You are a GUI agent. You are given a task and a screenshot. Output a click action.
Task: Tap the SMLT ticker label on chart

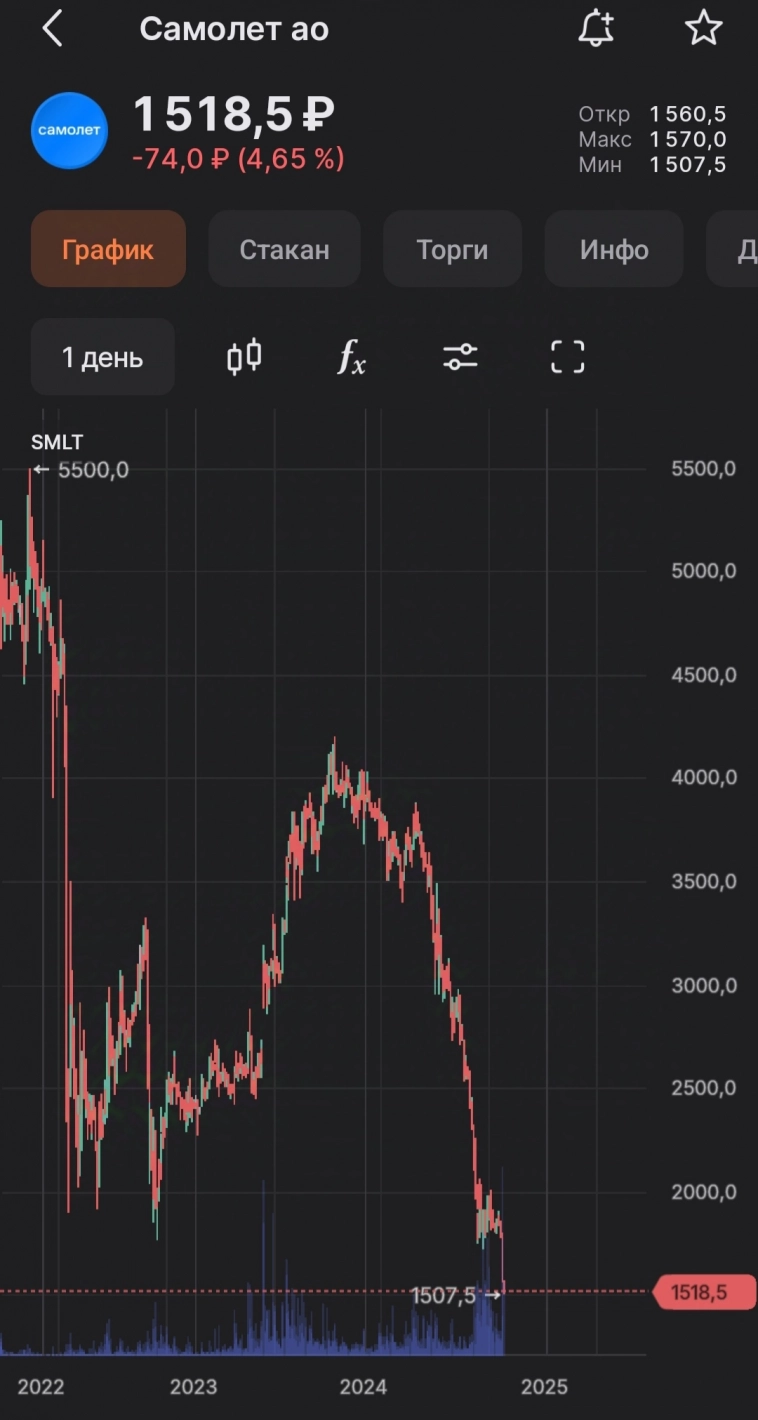coord(57,442)
